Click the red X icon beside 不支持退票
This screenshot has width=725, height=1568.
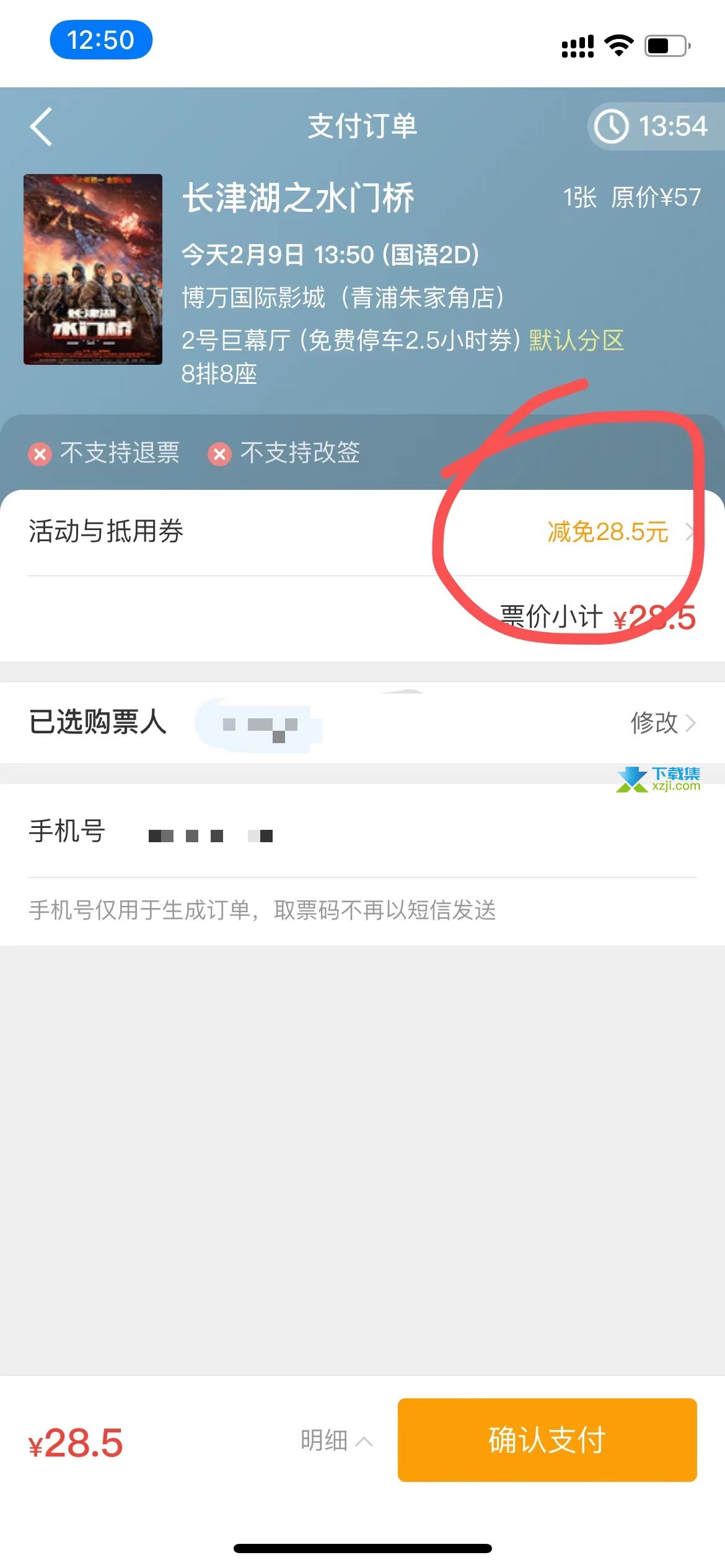point(39,454)
